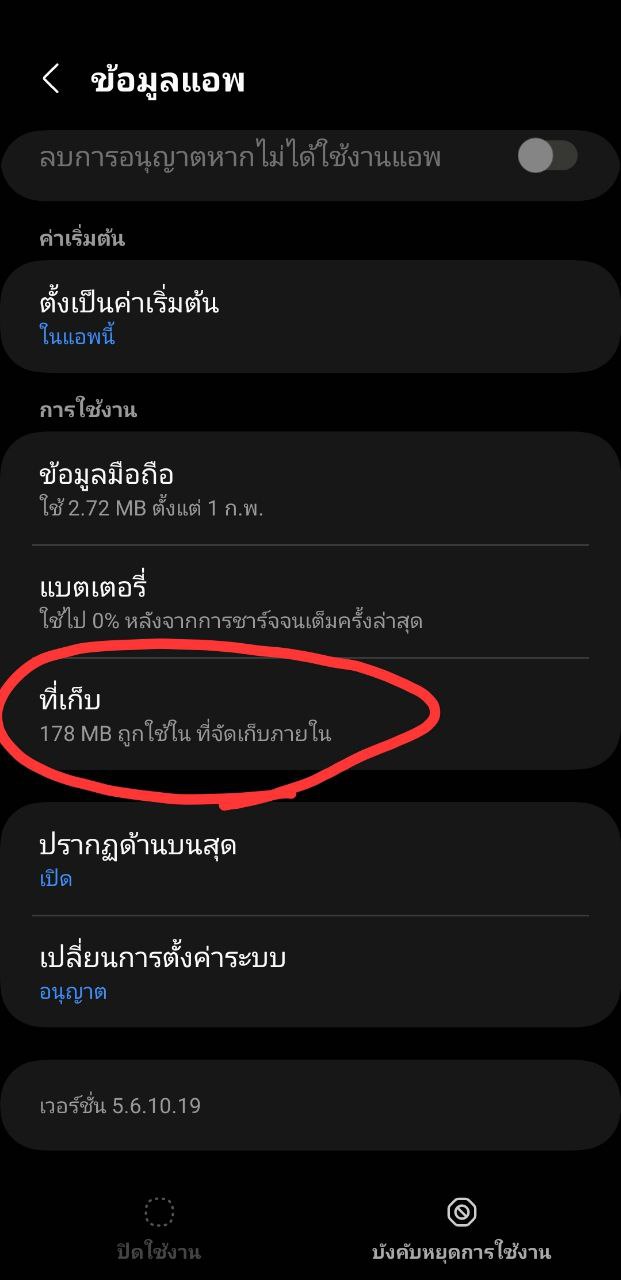Open the เปลี่ยนการตั้งค่าระบบ permission

310,973
